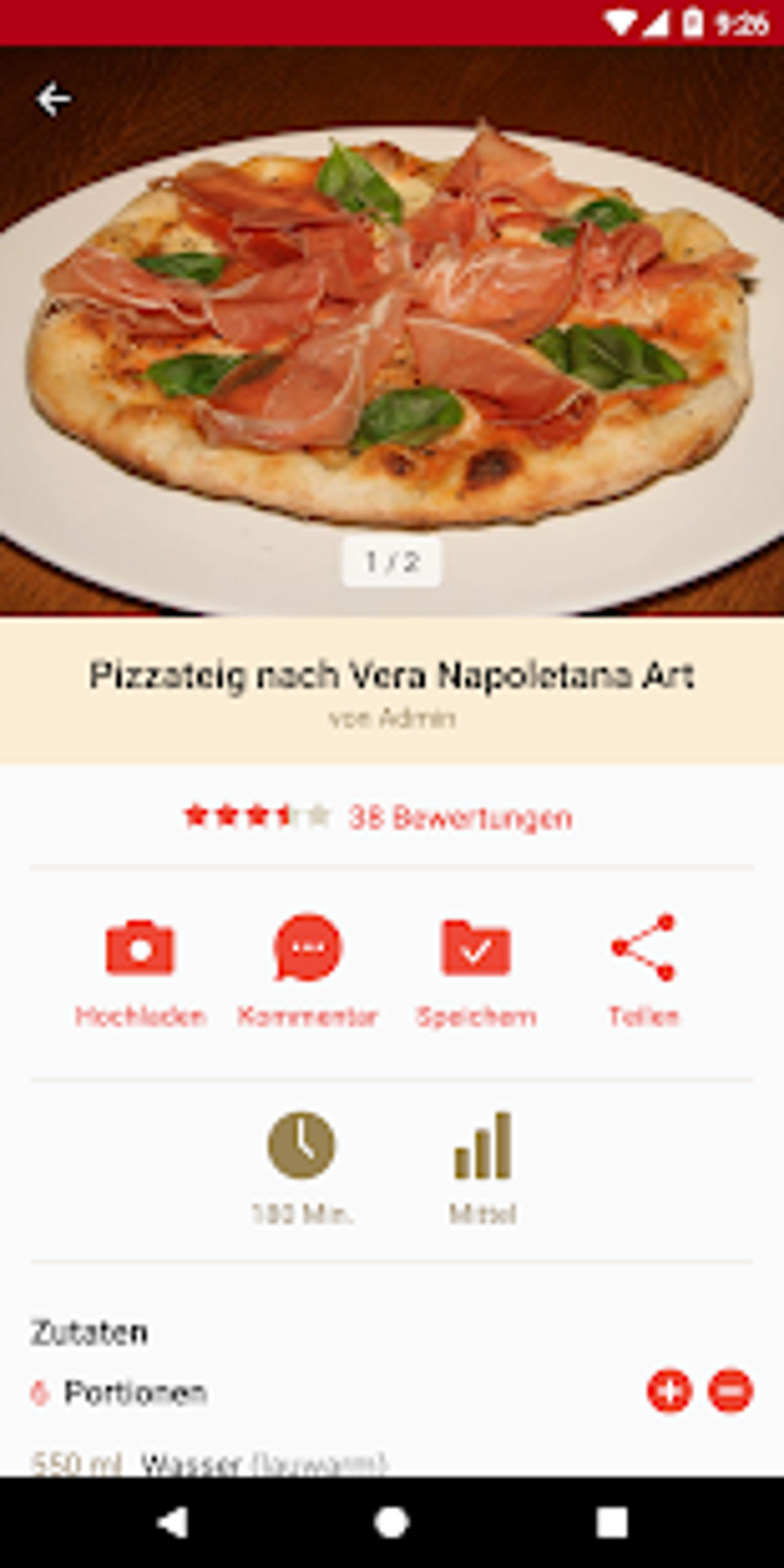Open recent apps from navigation bar
Image resolution: width=784 pixels, height=1568 pixels.
pos(612,1522)
